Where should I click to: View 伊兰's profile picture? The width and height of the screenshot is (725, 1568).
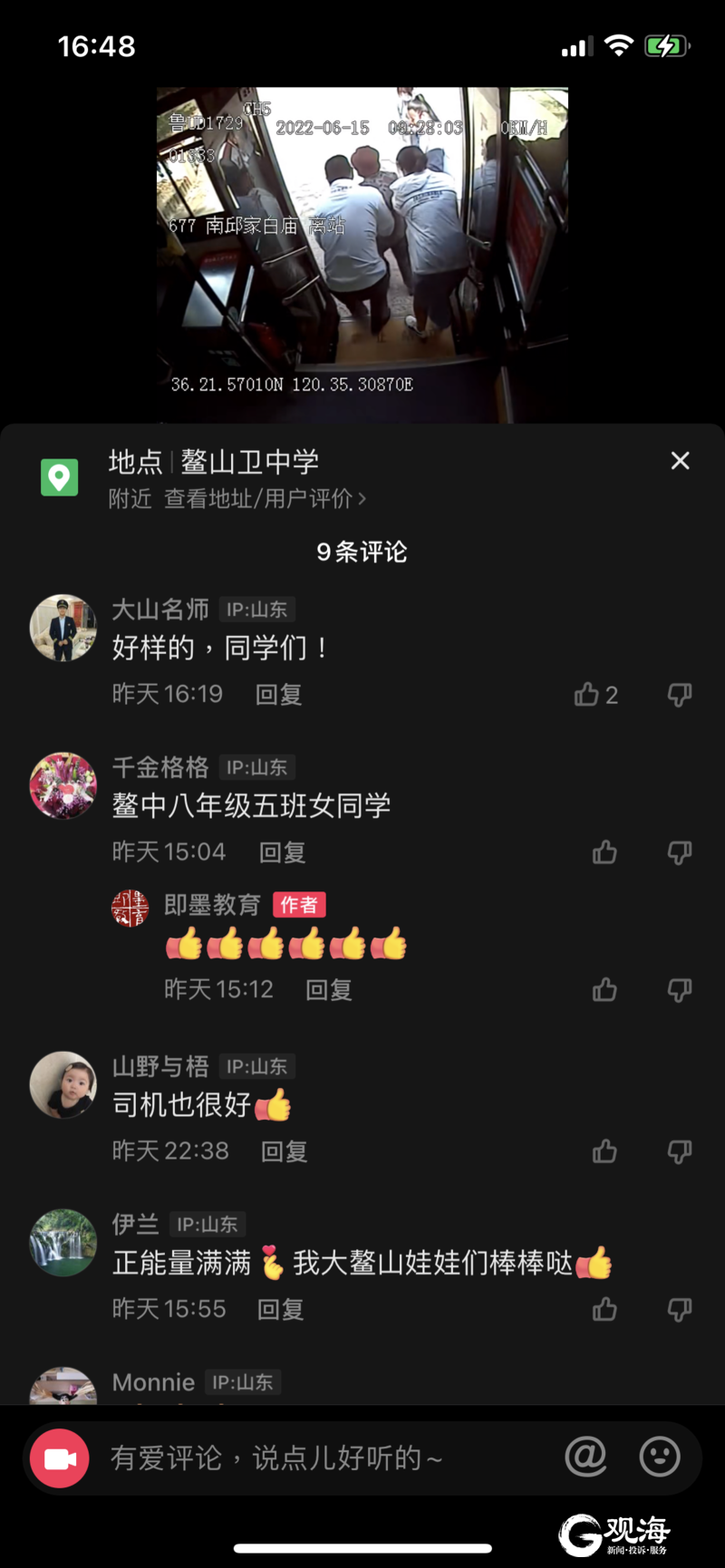[63, 1242]
